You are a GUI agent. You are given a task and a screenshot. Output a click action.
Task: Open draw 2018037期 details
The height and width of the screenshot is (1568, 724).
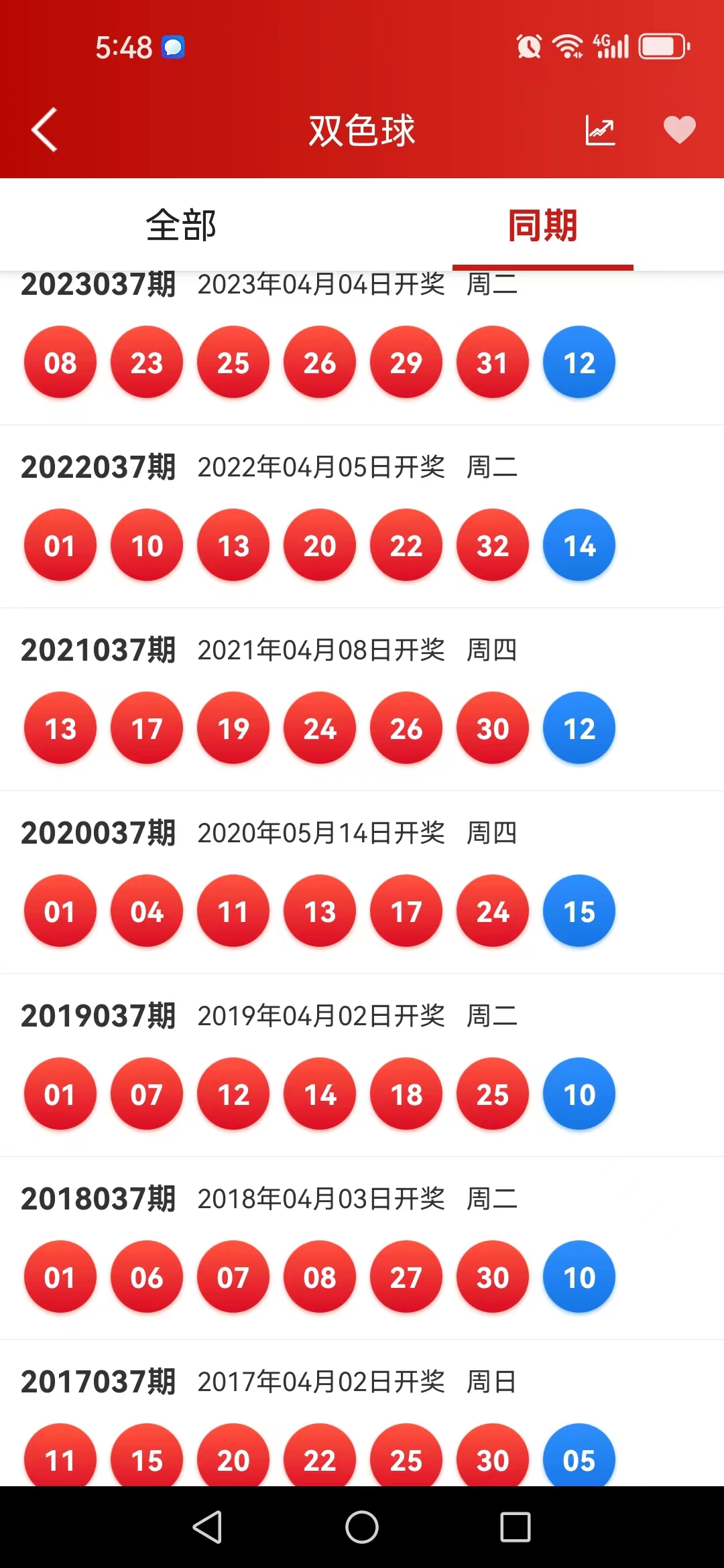pos(362,1248)
